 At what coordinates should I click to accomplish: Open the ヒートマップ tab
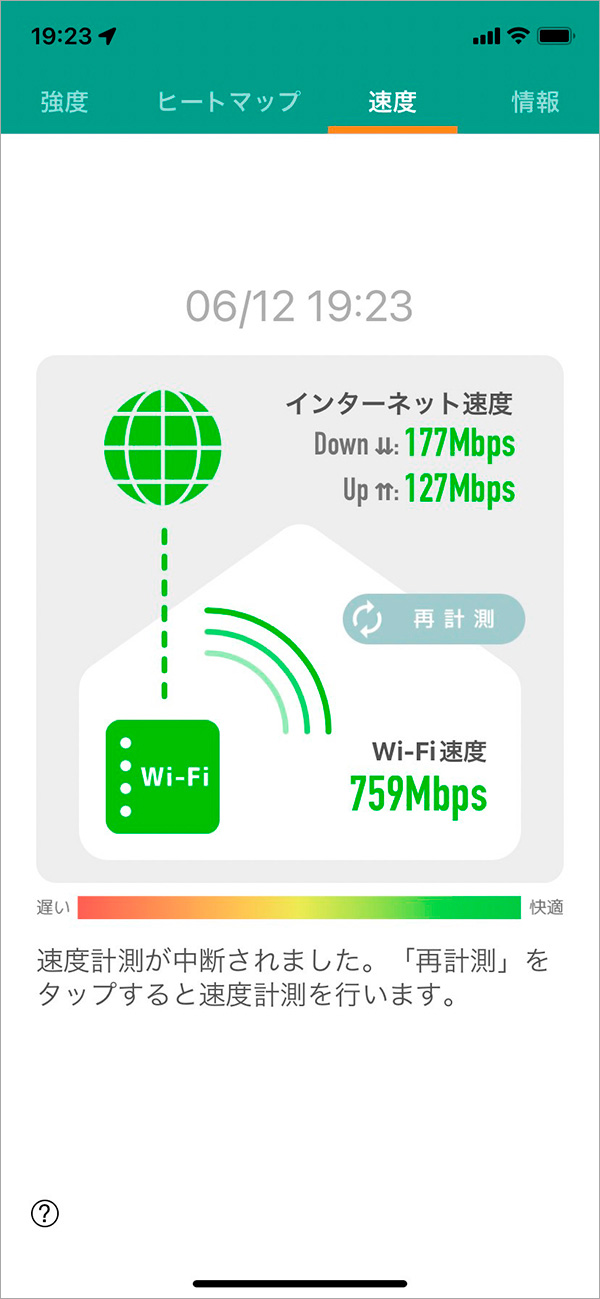pos(229,101)
